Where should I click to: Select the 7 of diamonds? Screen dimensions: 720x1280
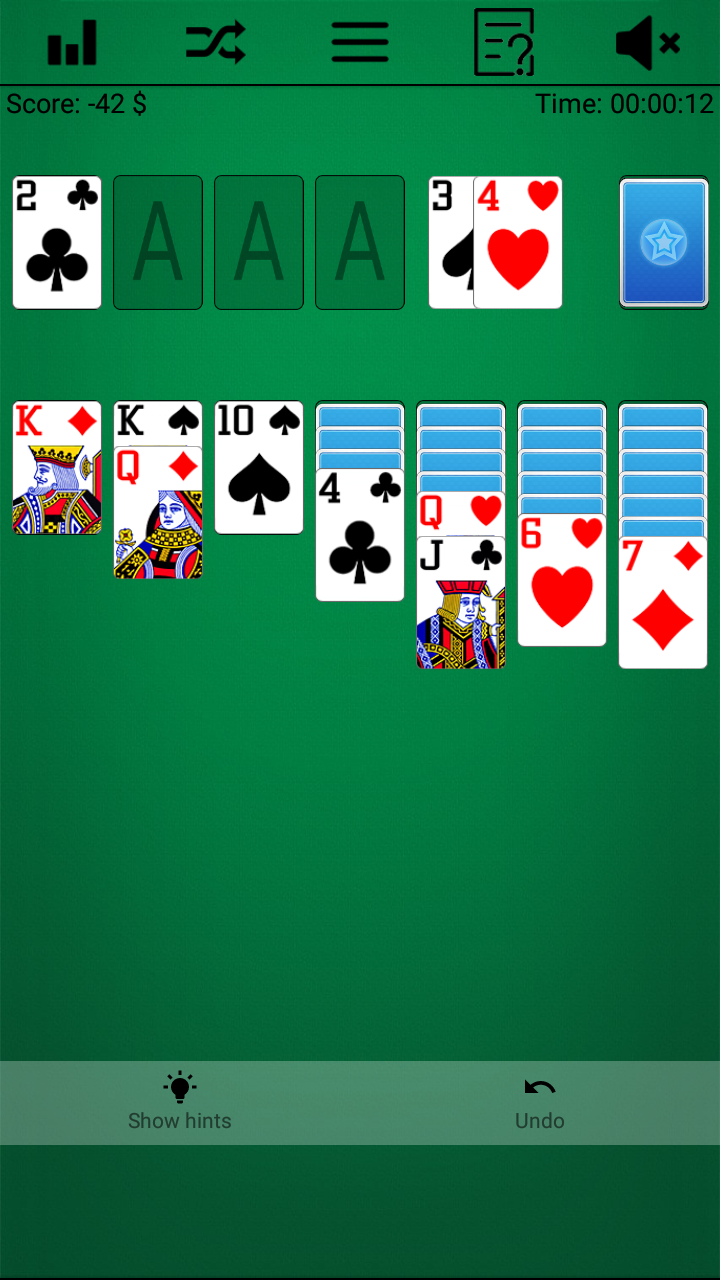[662, 600]
